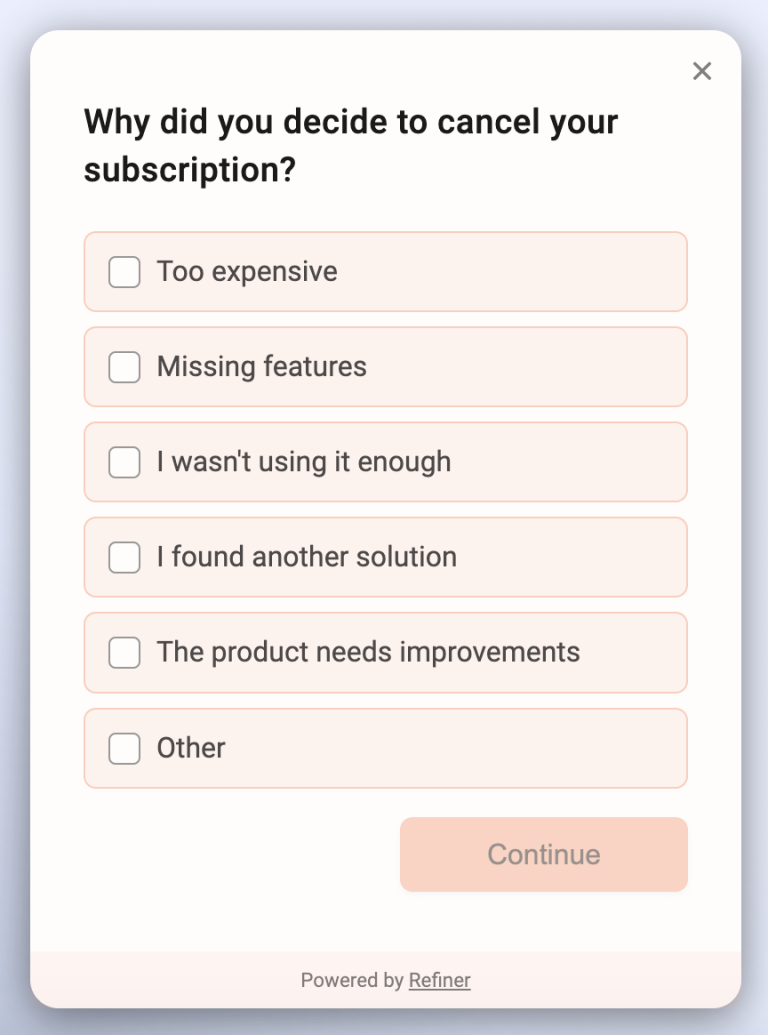This screenshot has height=1035, width=768.
Task: Click the 'Powered by Refiner' footer text
Action: coord(384,980)
